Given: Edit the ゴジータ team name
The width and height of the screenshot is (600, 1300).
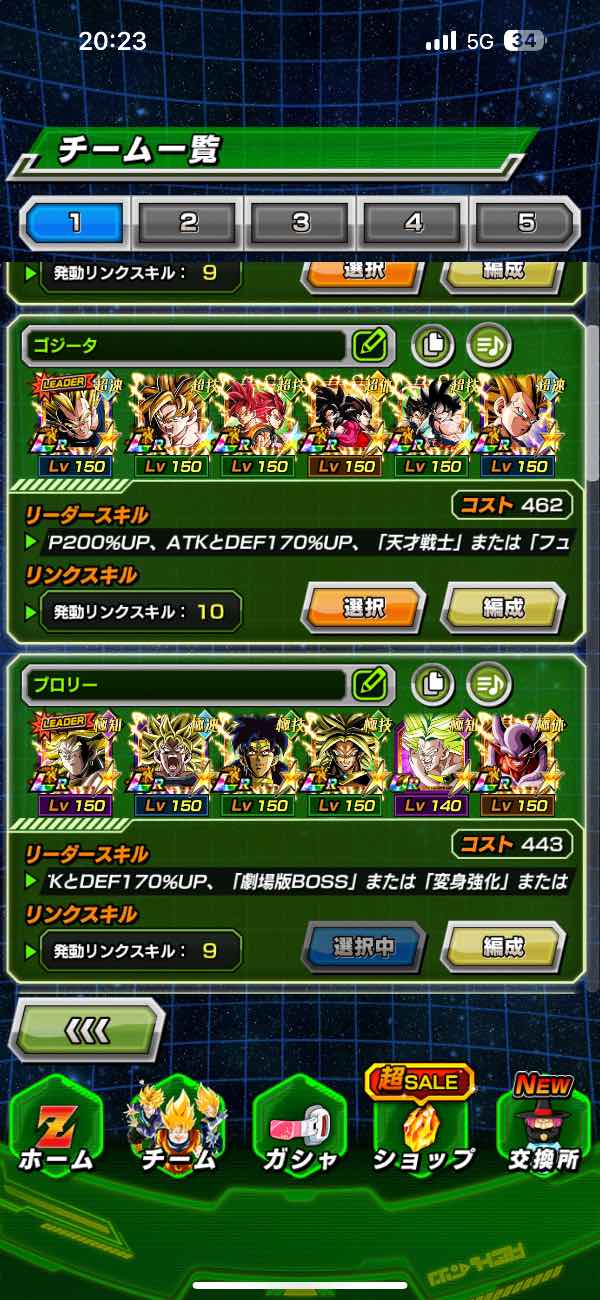Looking at the screenshot, I should pyautogui.click(x=369, y=346).
